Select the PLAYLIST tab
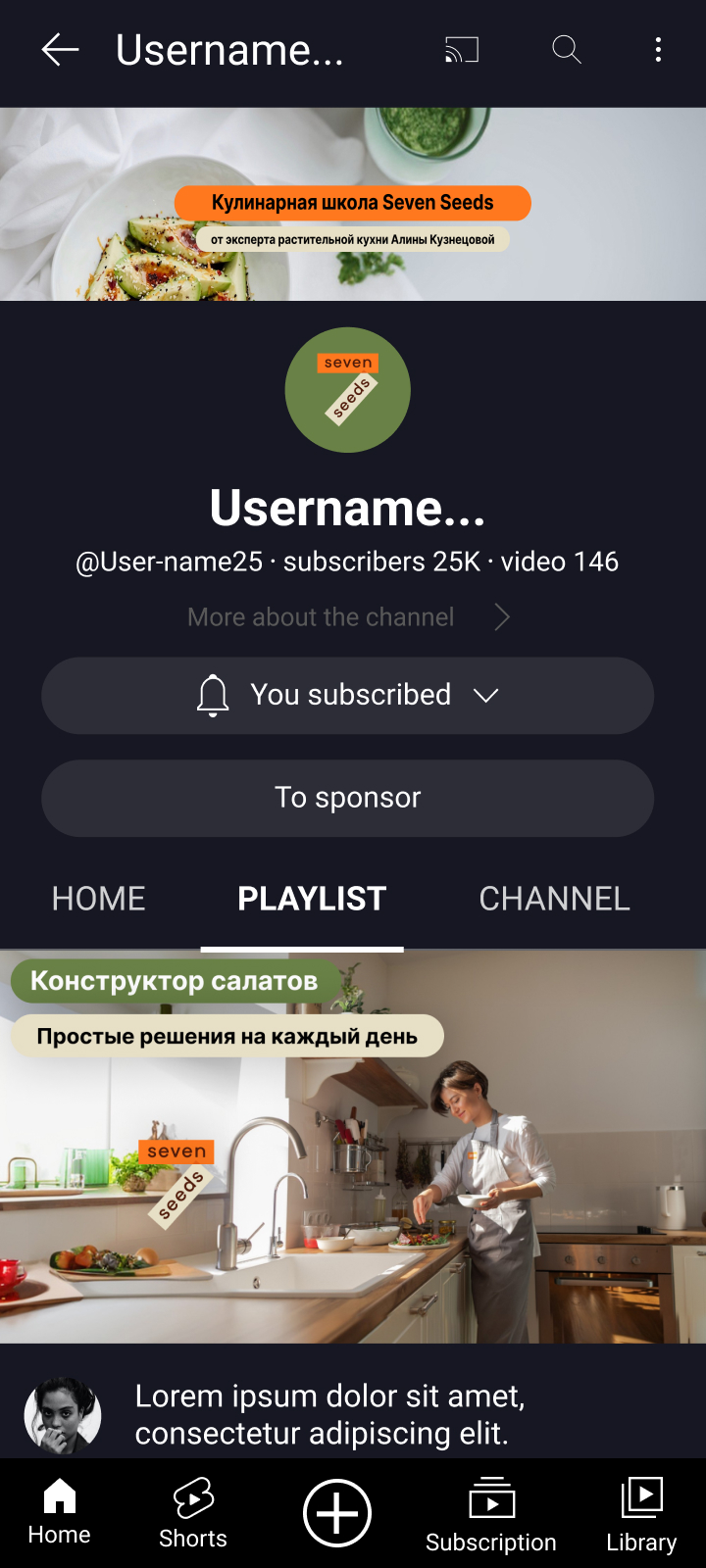Viewport: 706px width, 1568px height. click(312, 899)
